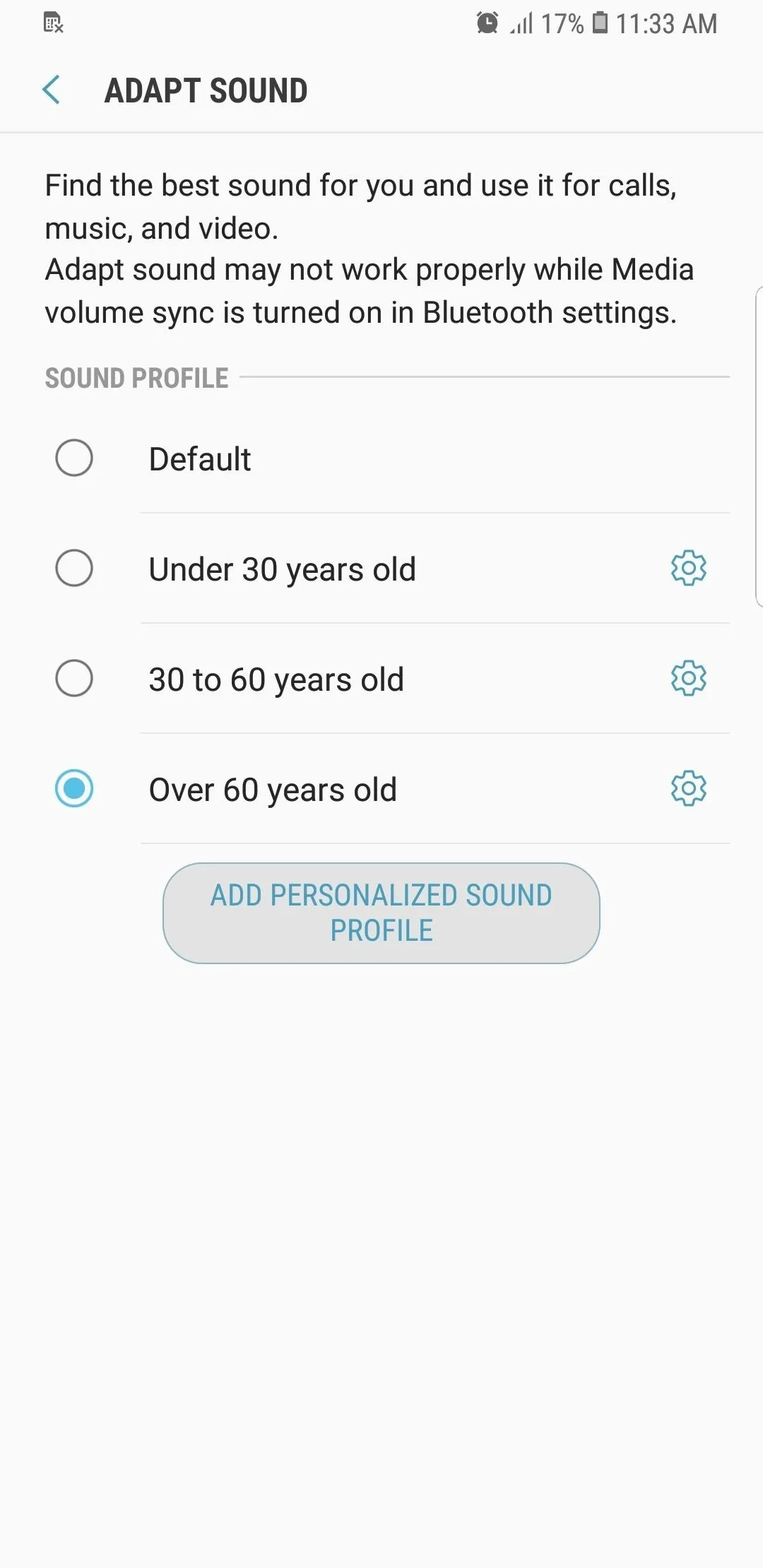Select the 30 to 60 years old profile
This screenshot has height=1568, width=763.
tap(339, 679)
